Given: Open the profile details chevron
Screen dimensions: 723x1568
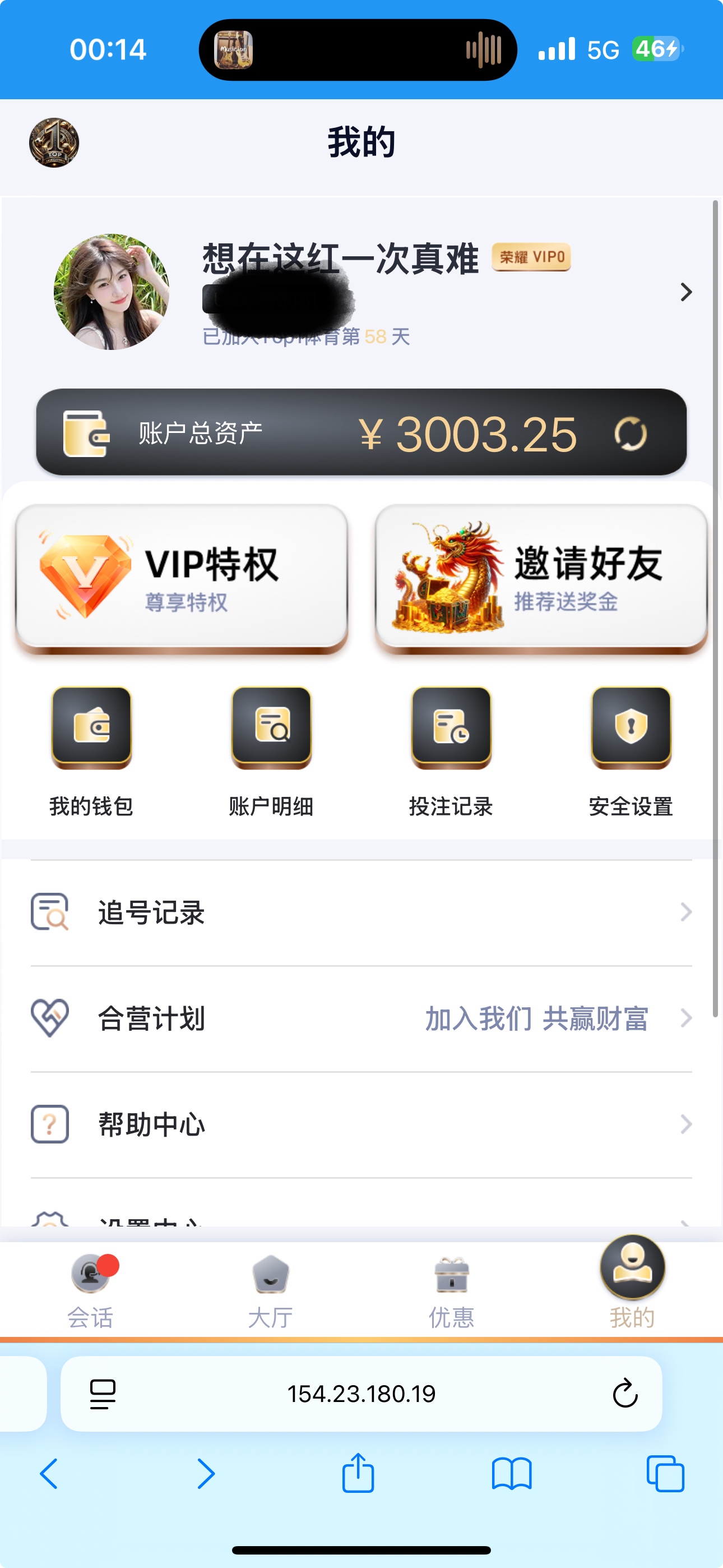Looking at the screenshot, I should 686,292.
